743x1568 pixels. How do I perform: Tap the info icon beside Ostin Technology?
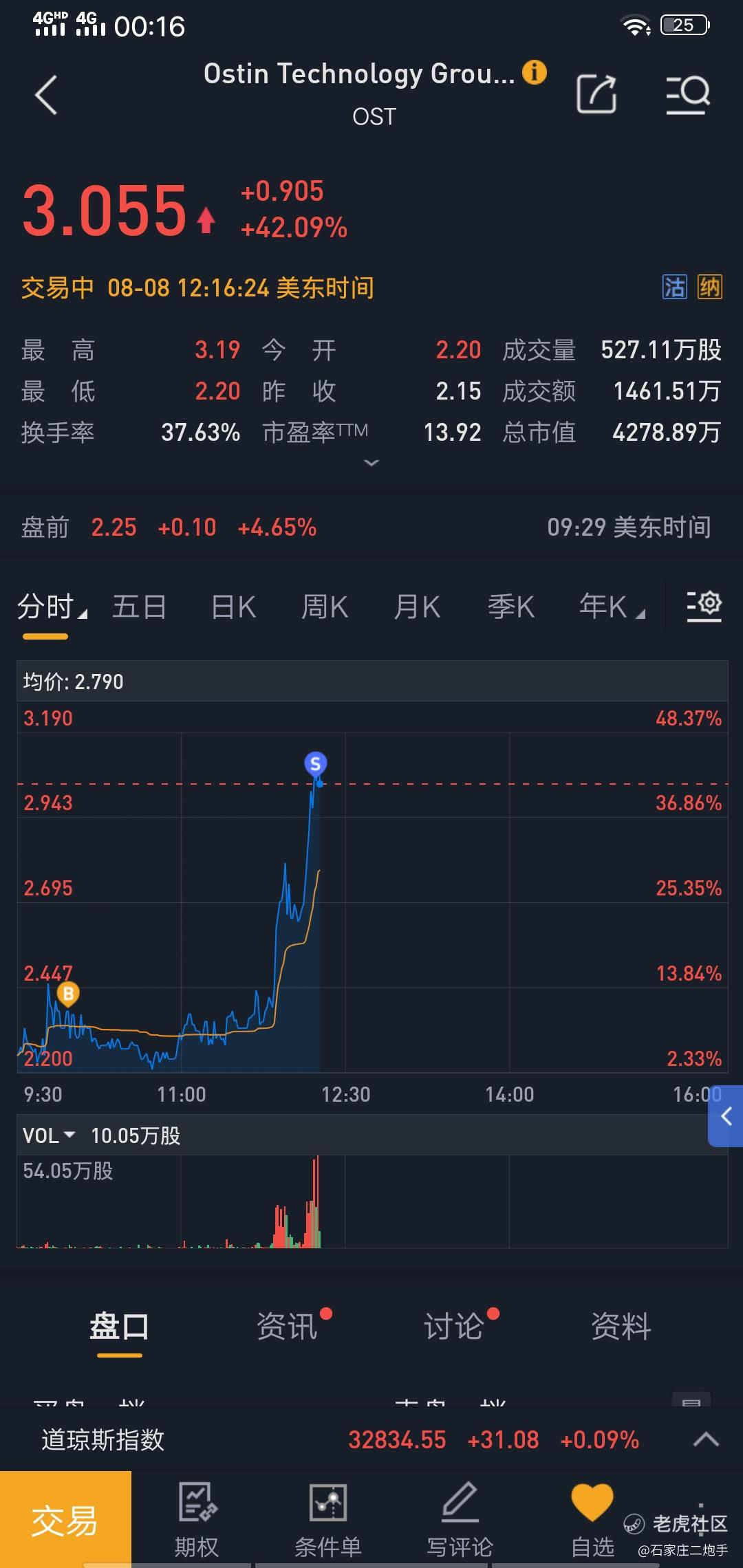pyautogui.click(x=535, y=72)
